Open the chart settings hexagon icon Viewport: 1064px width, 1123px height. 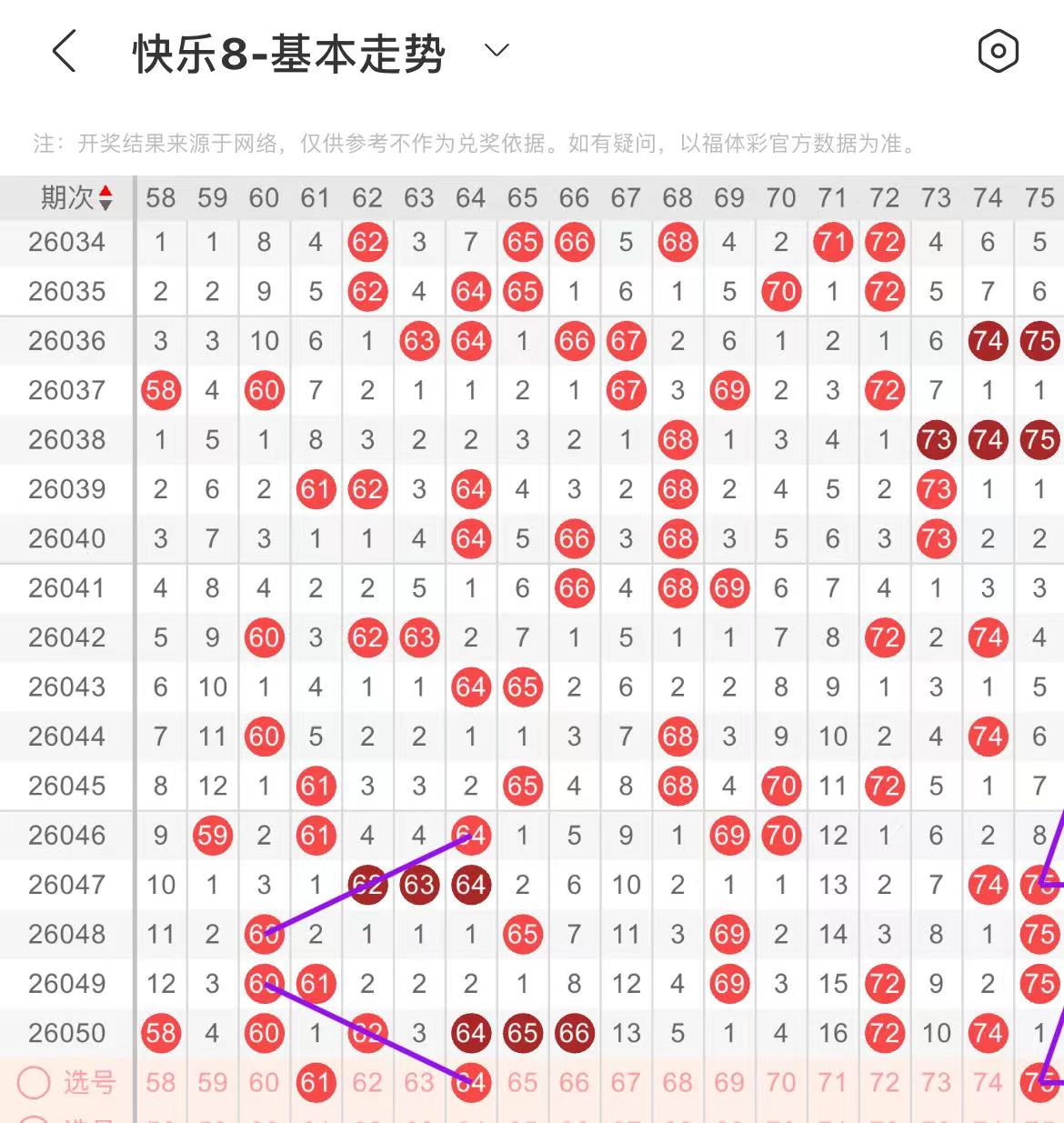click(998, 51)
